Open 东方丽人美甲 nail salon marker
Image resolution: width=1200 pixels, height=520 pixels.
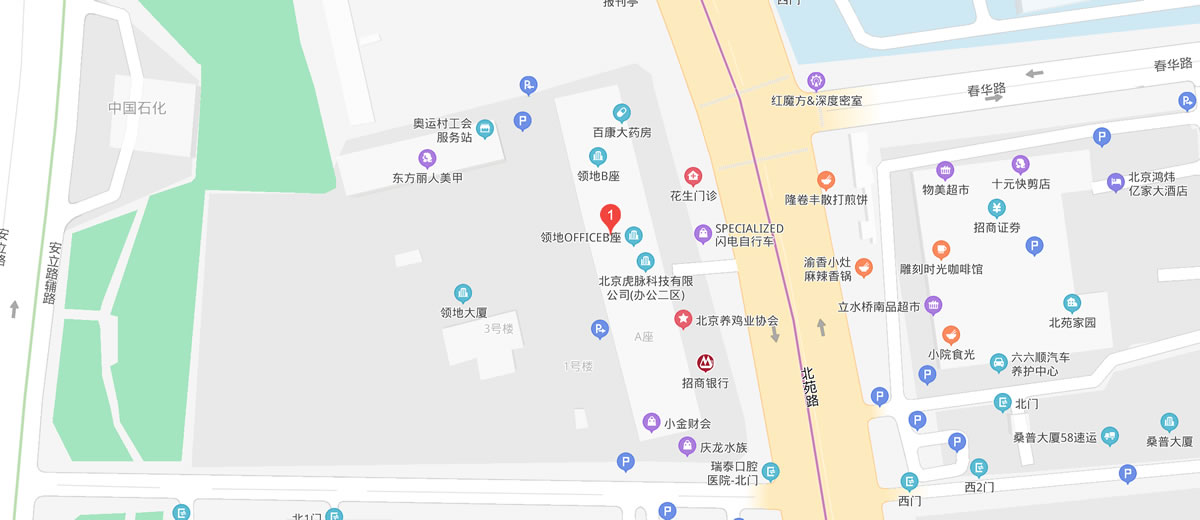coord(427,158)
